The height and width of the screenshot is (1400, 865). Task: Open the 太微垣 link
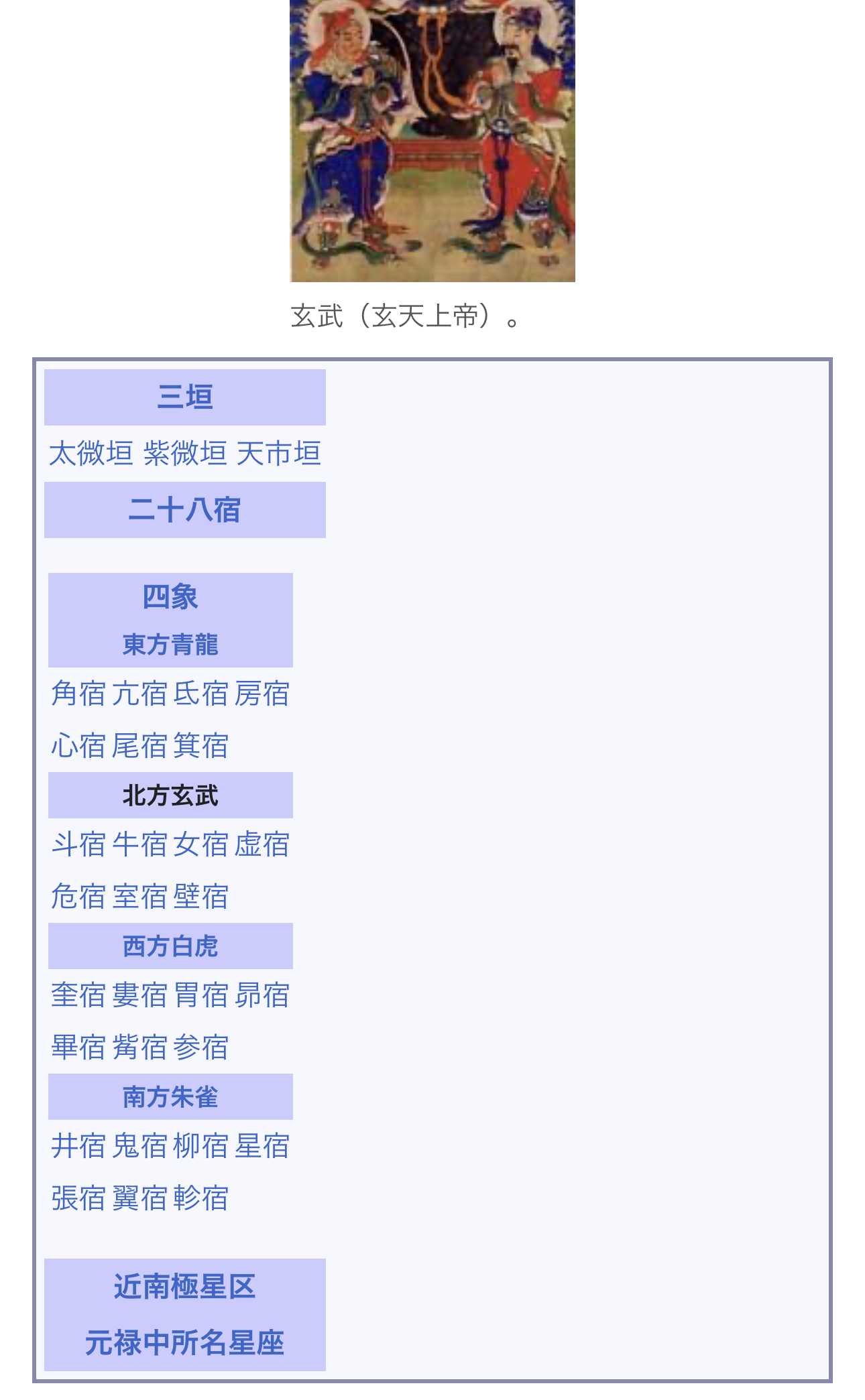[x=91, y=454]
